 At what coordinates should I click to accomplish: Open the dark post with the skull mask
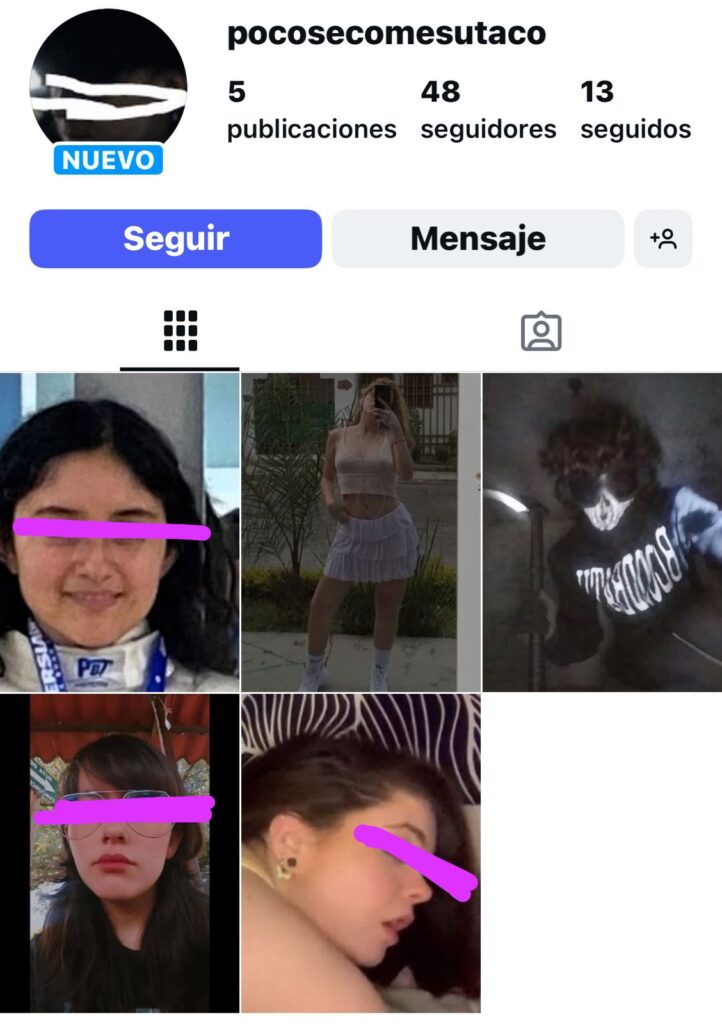[x=602, y=532]
